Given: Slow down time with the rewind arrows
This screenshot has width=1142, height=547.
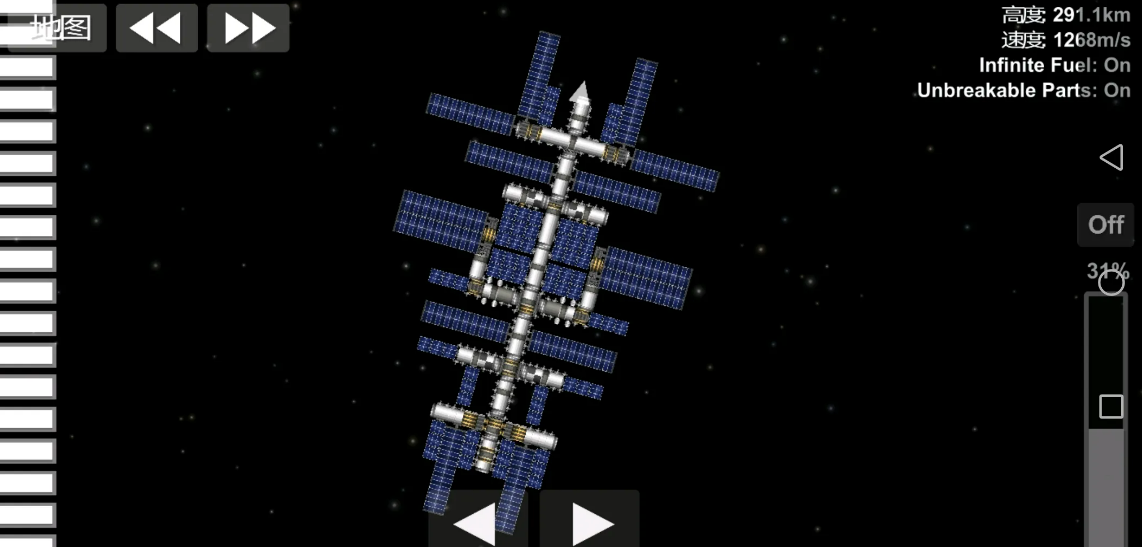Looking at the screenshot, I should [156, 28].
